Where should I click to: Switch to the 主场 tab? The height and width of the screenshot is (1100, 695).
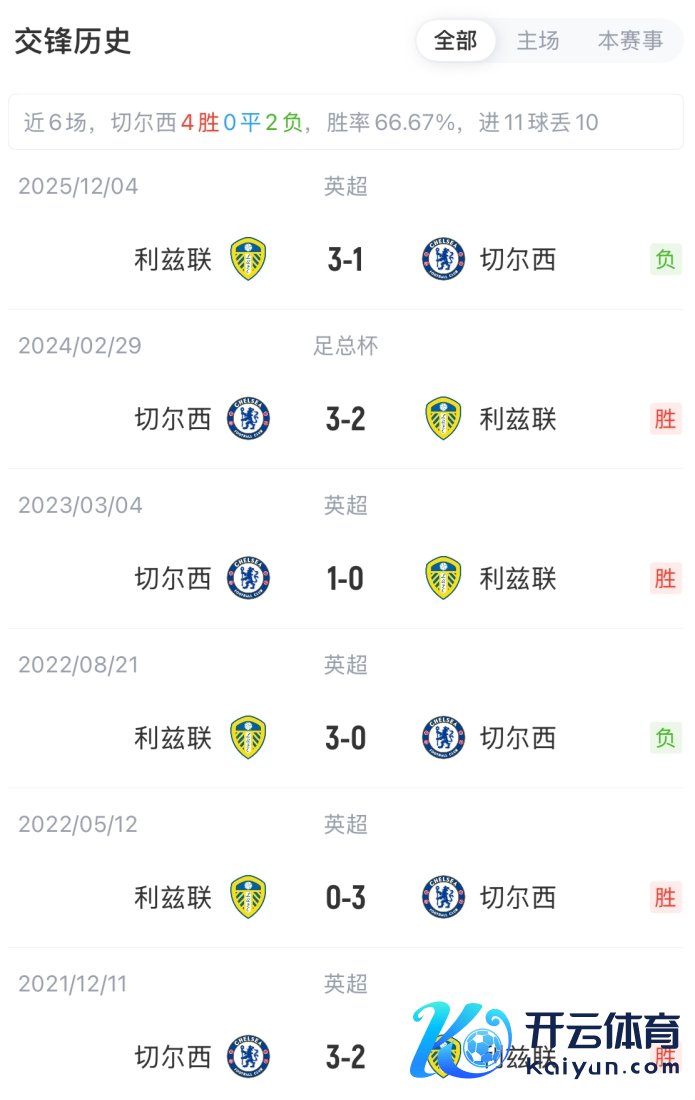[538, 41]
